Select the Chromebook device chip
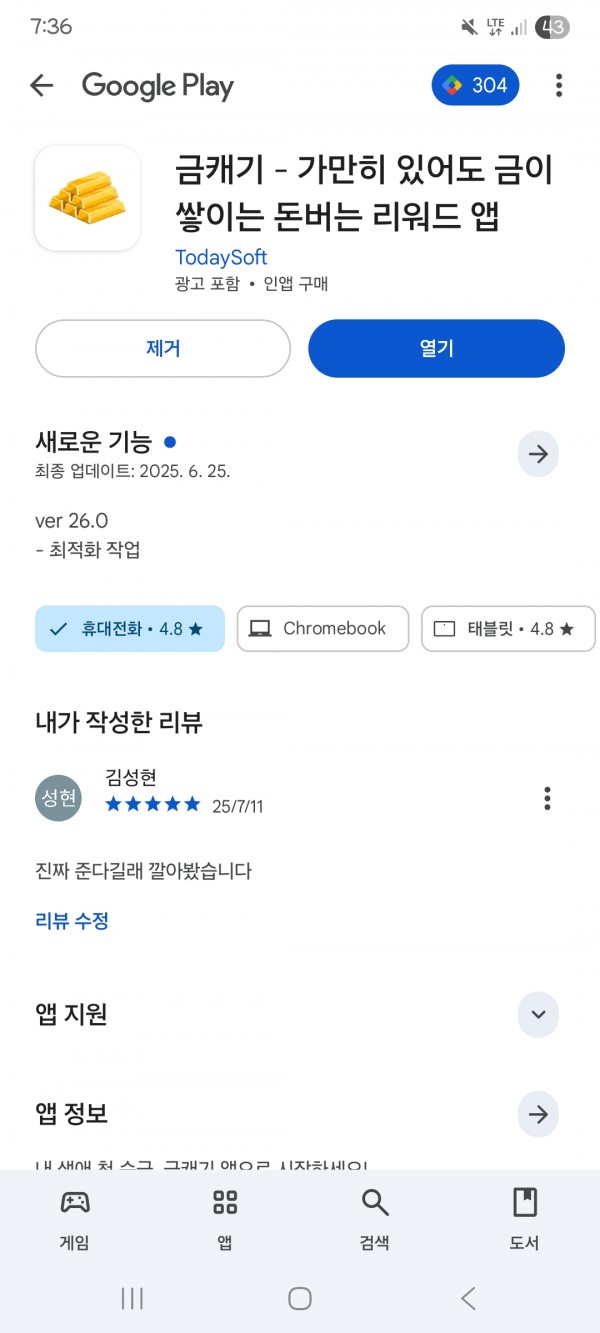Viewport: 600px width, 1333px height. (323, 629)
